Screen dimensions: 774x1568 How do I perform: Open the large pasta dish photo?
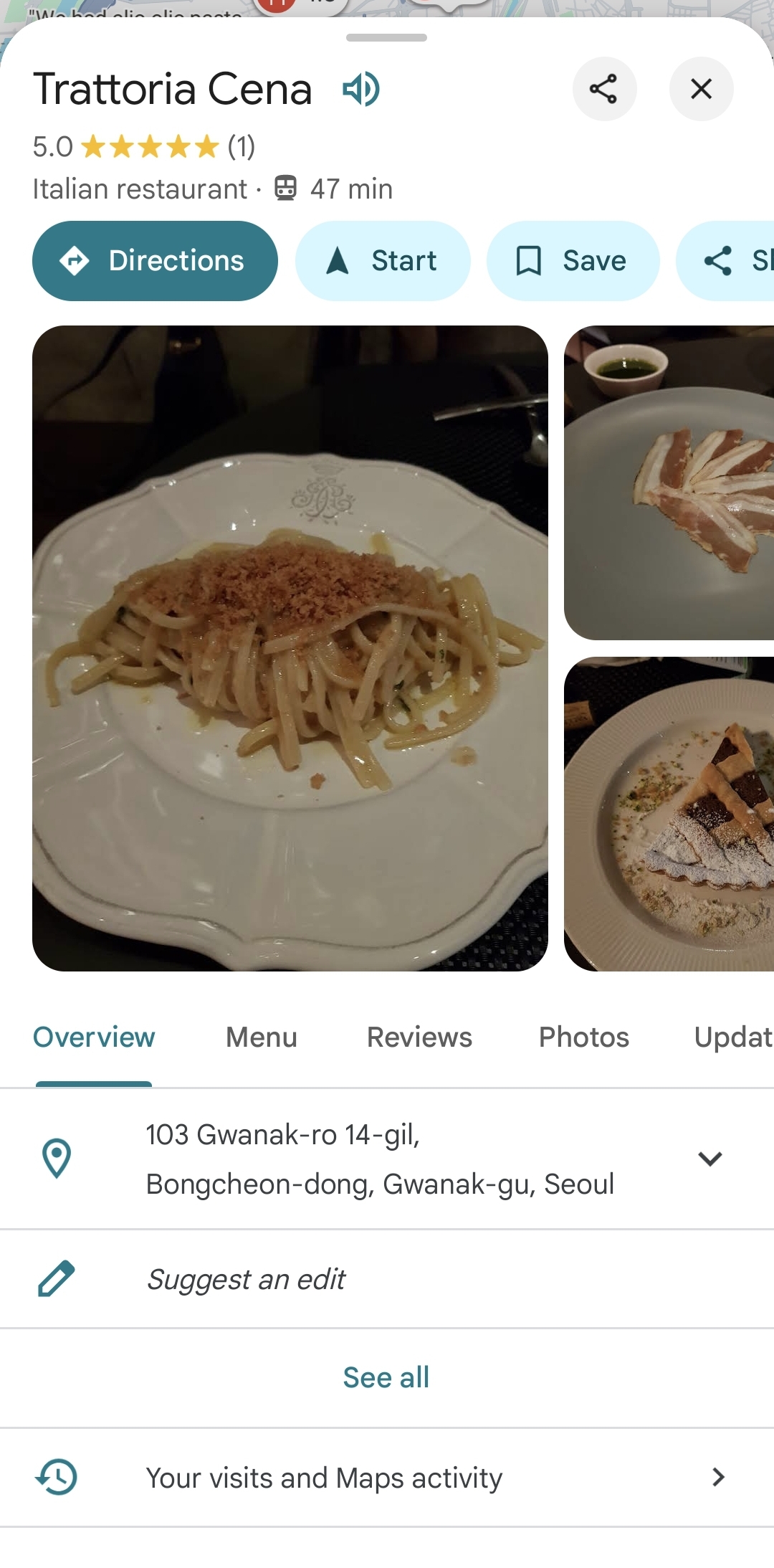(x=290, y=648)
